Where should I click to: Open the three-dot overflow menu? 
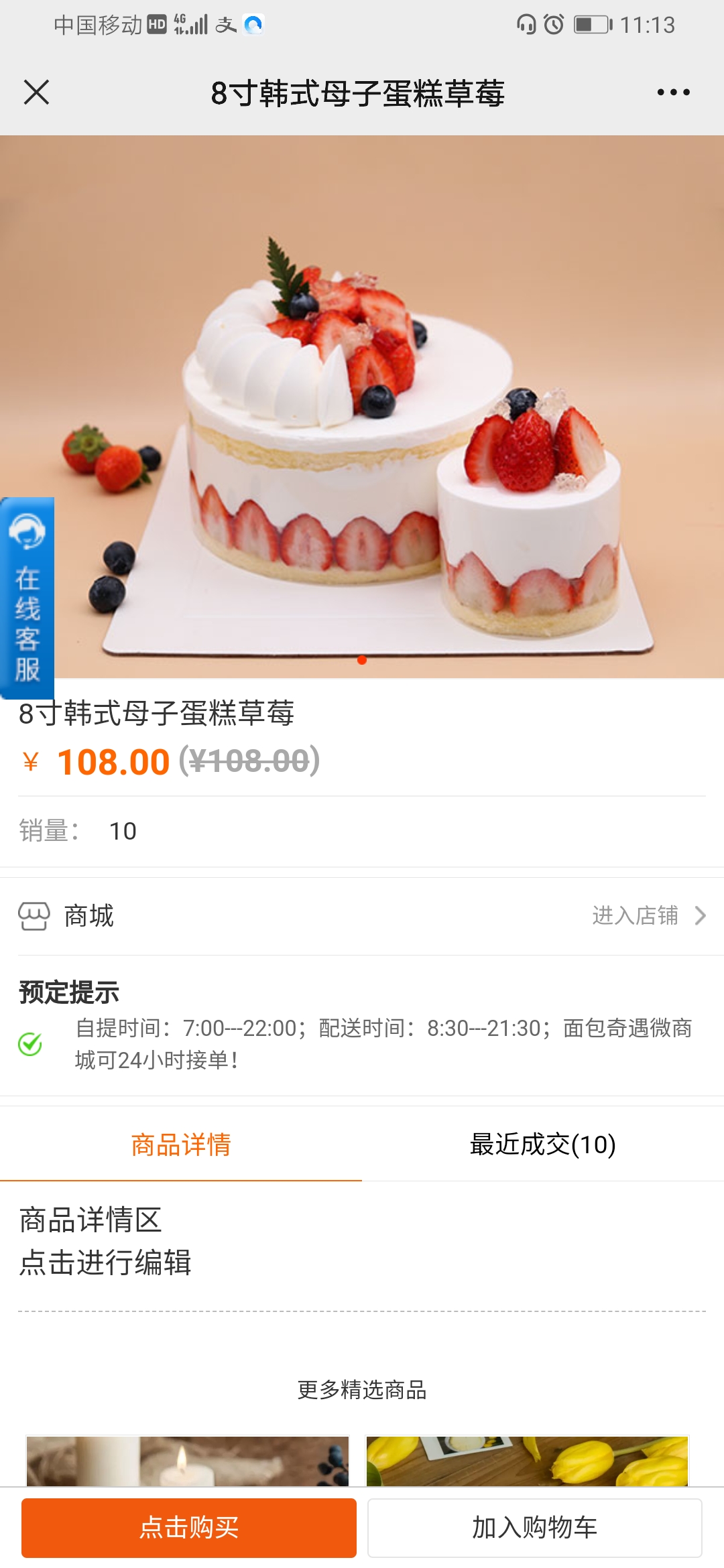coord(673,92)
